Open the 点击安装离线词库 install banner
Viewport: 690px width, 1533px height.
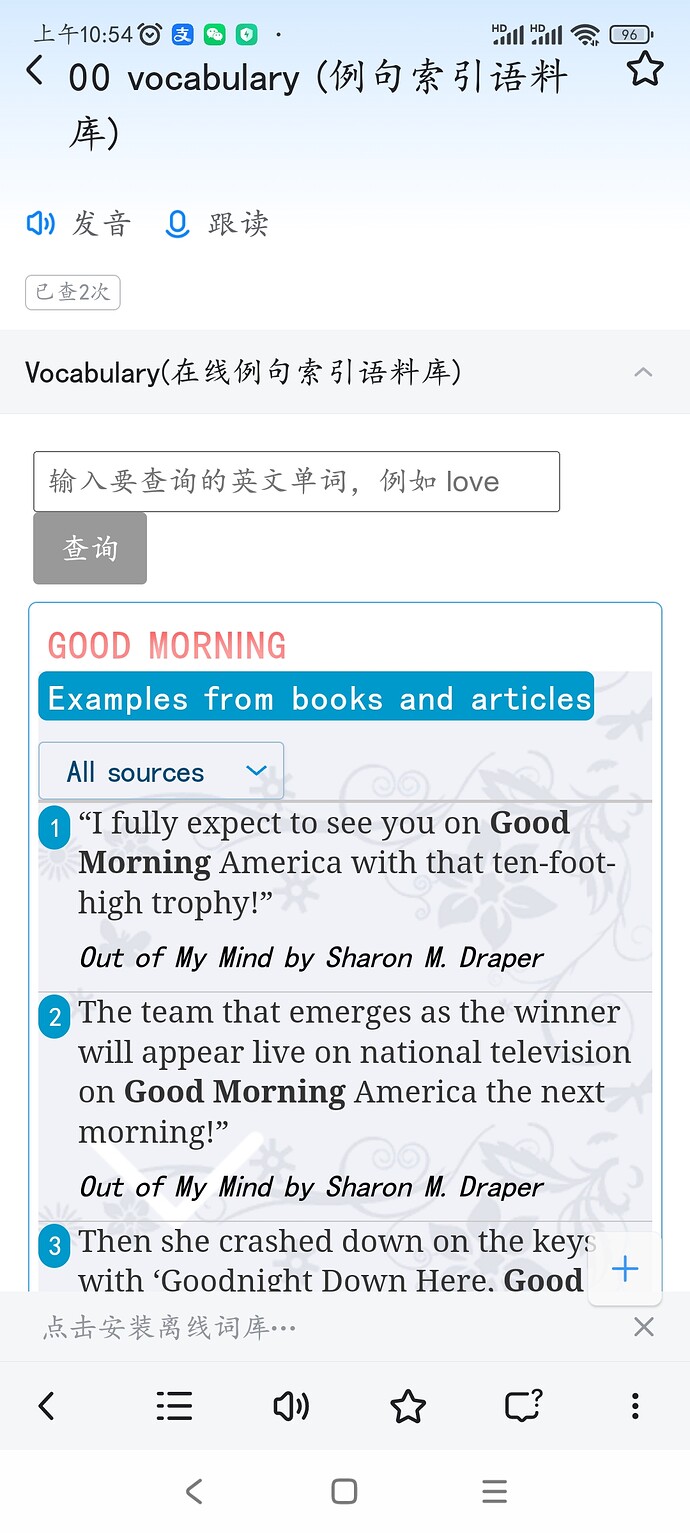[x=170, y=1327]
